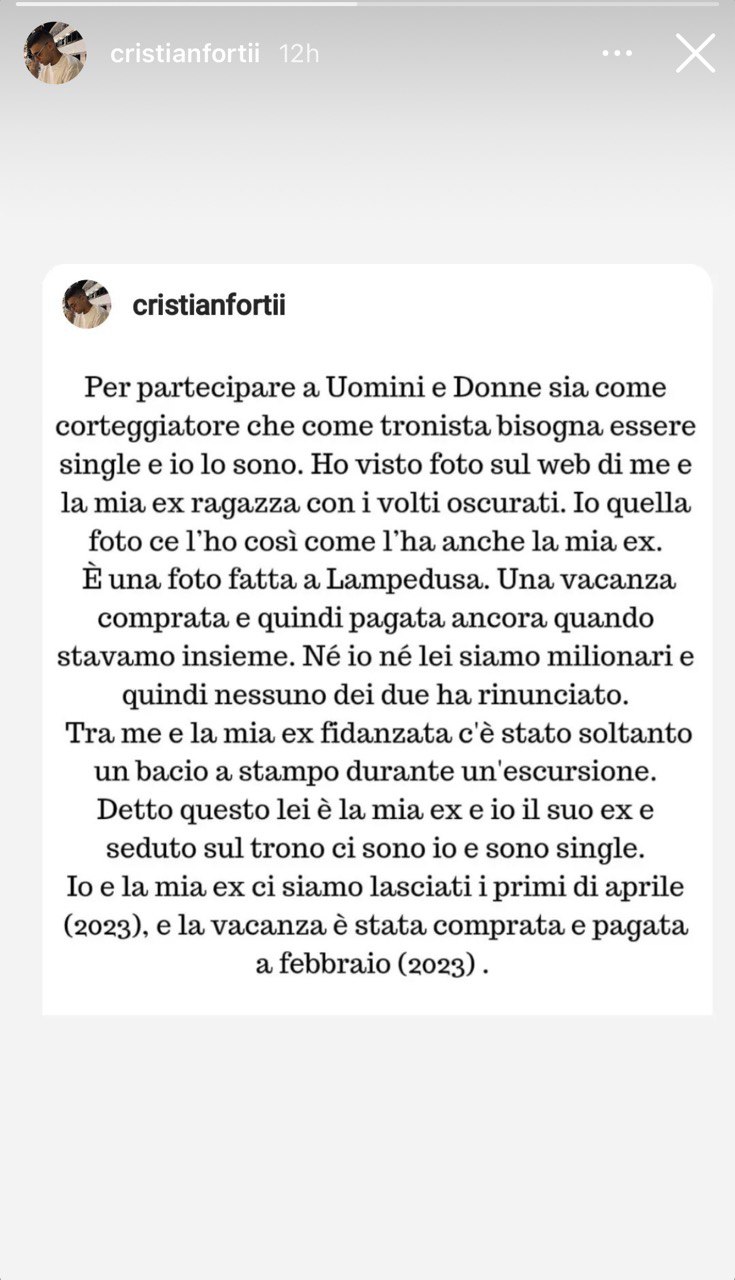Tap cristianfortii username in story header
The height and width of the screenshot is (1280, 735).
click(186, 54)
